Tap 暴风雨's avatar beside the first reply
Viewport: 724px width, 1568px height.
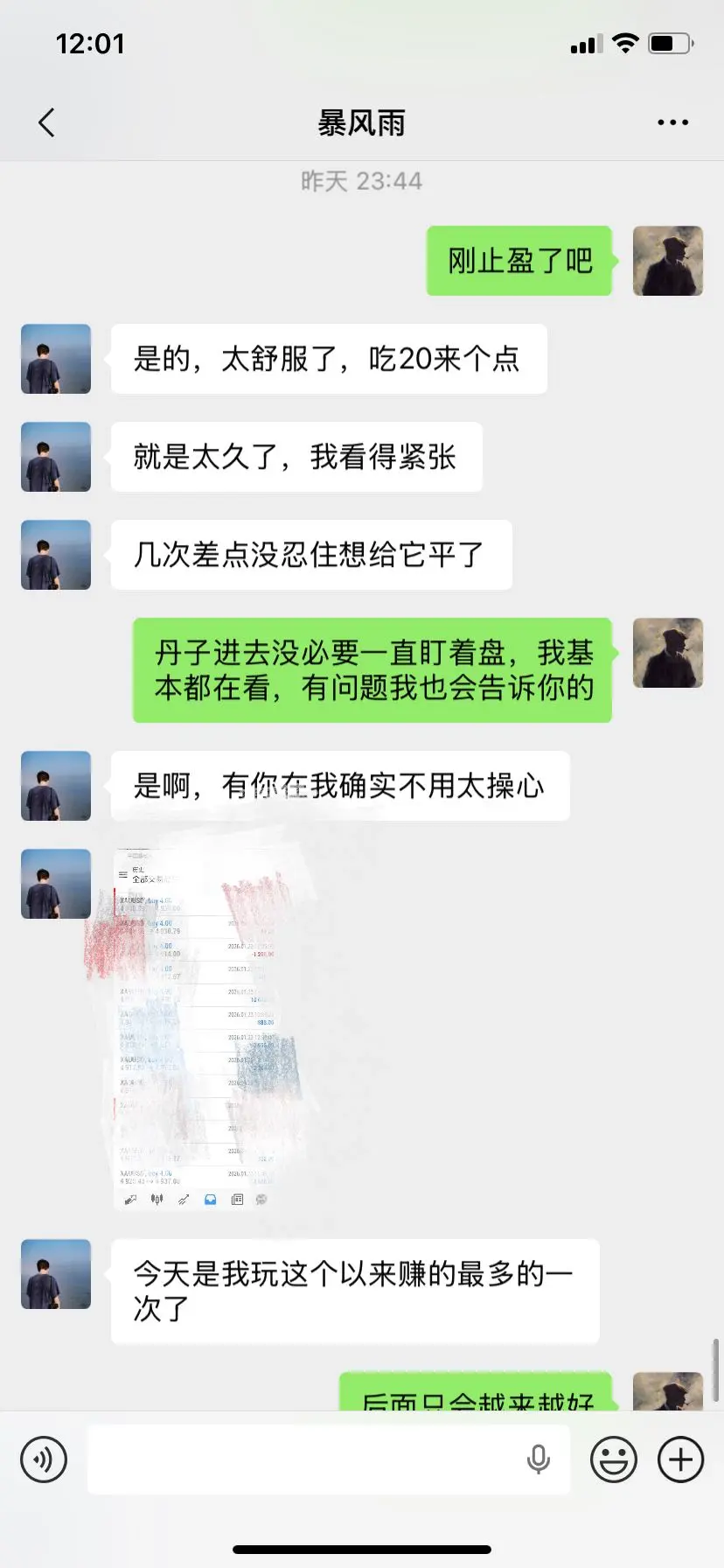tap(55, 359)
